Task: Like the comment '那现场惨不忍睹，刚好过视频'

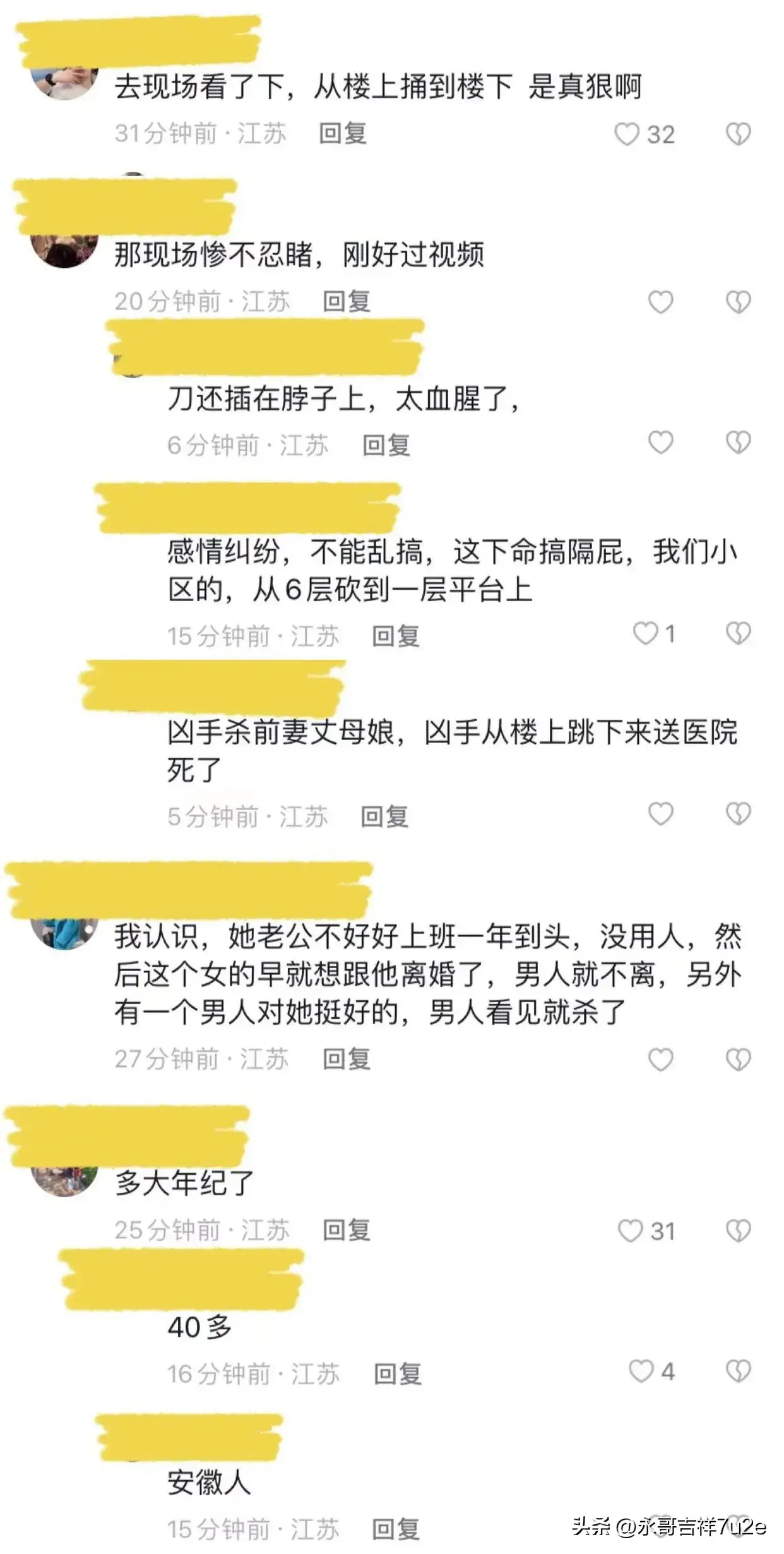Action: [660, 302]
